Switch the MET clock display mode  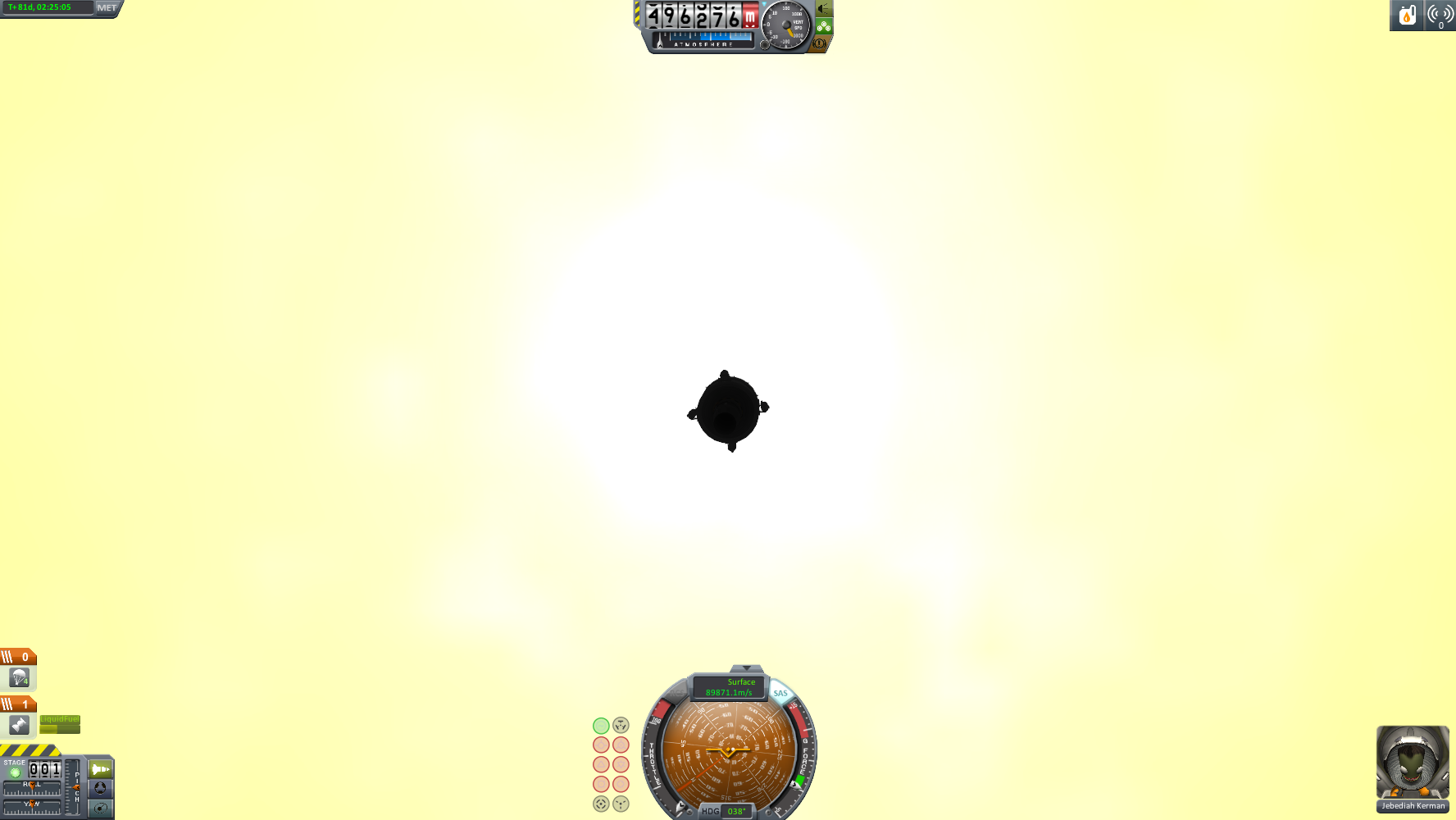point(107,8)
